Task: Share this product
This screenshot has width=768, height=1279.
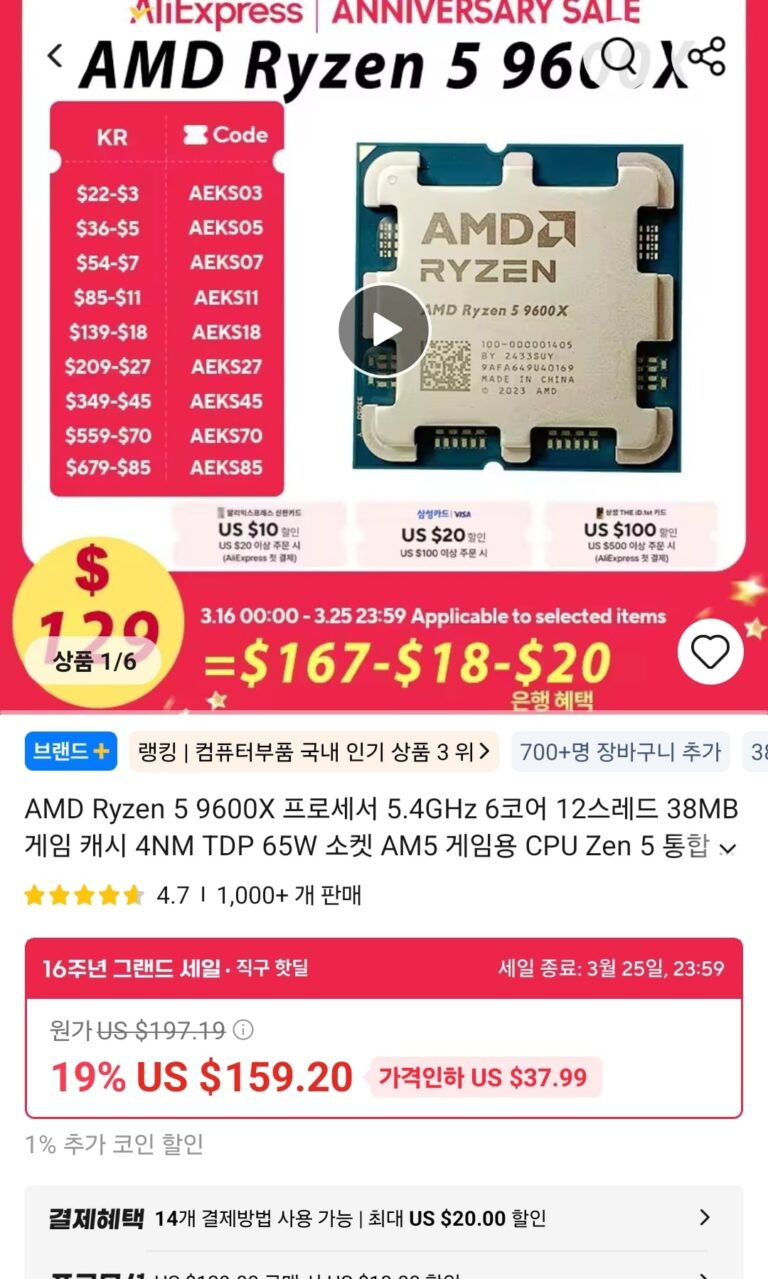Action: coord(706,57)
